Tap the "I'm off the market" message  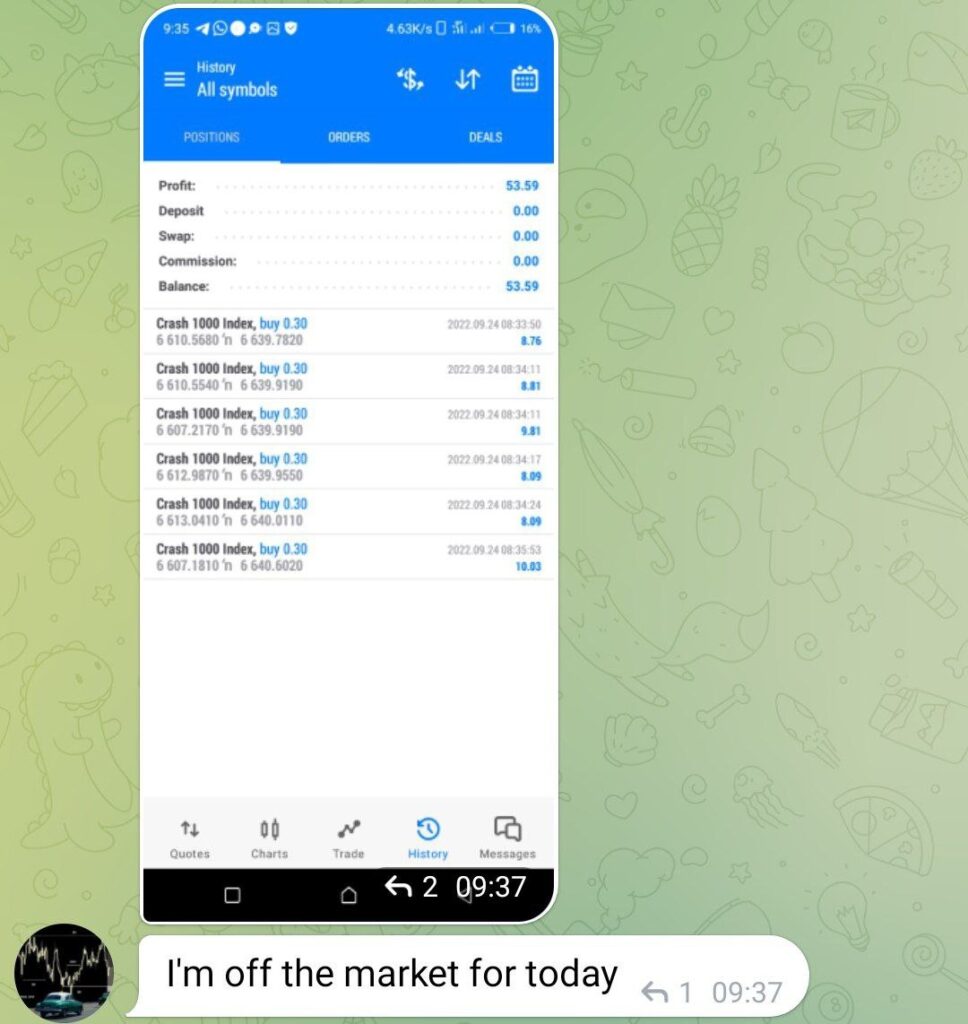392,974
